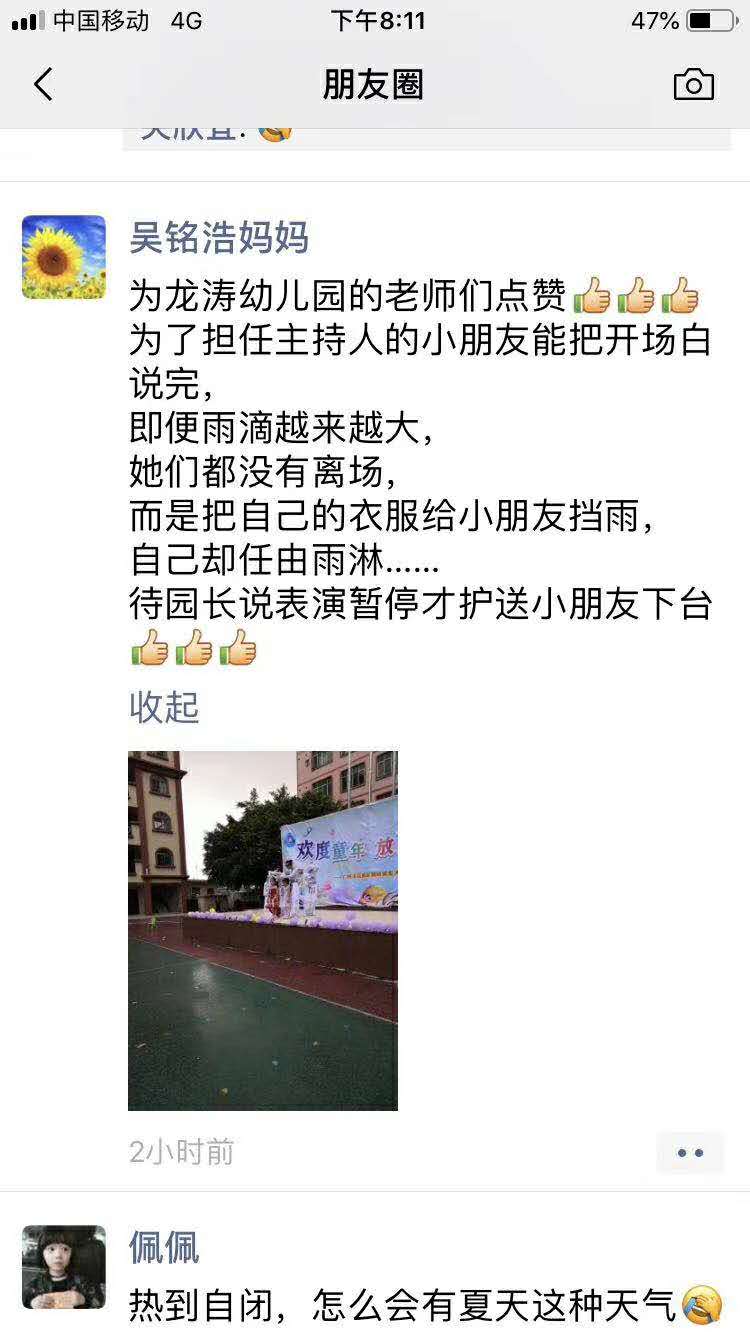Open like/comment menu under 吴铭浩妈妈's post

click(690, 1153)
